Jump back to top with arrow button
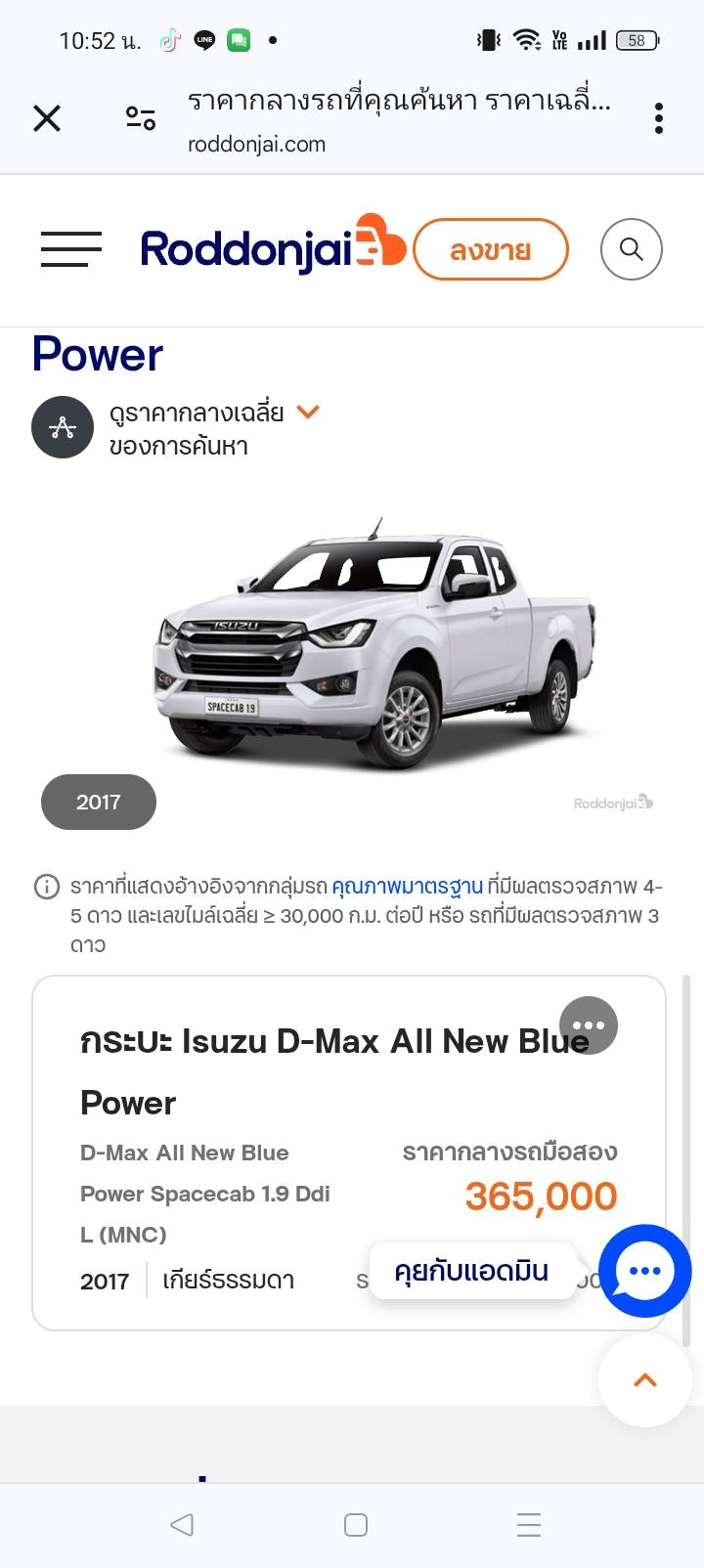Viewport: 704px width, 1568px height. (645, 1380)
